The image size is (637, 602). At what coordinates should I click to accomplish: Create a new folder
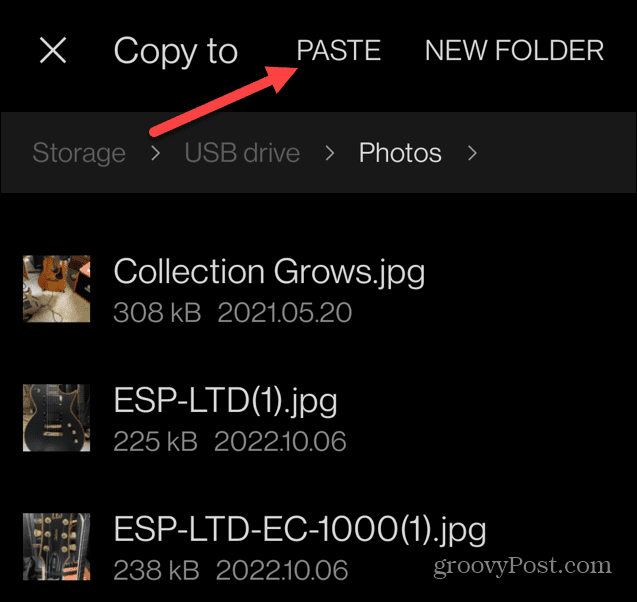pyautogui.click(x=514, y=51)
